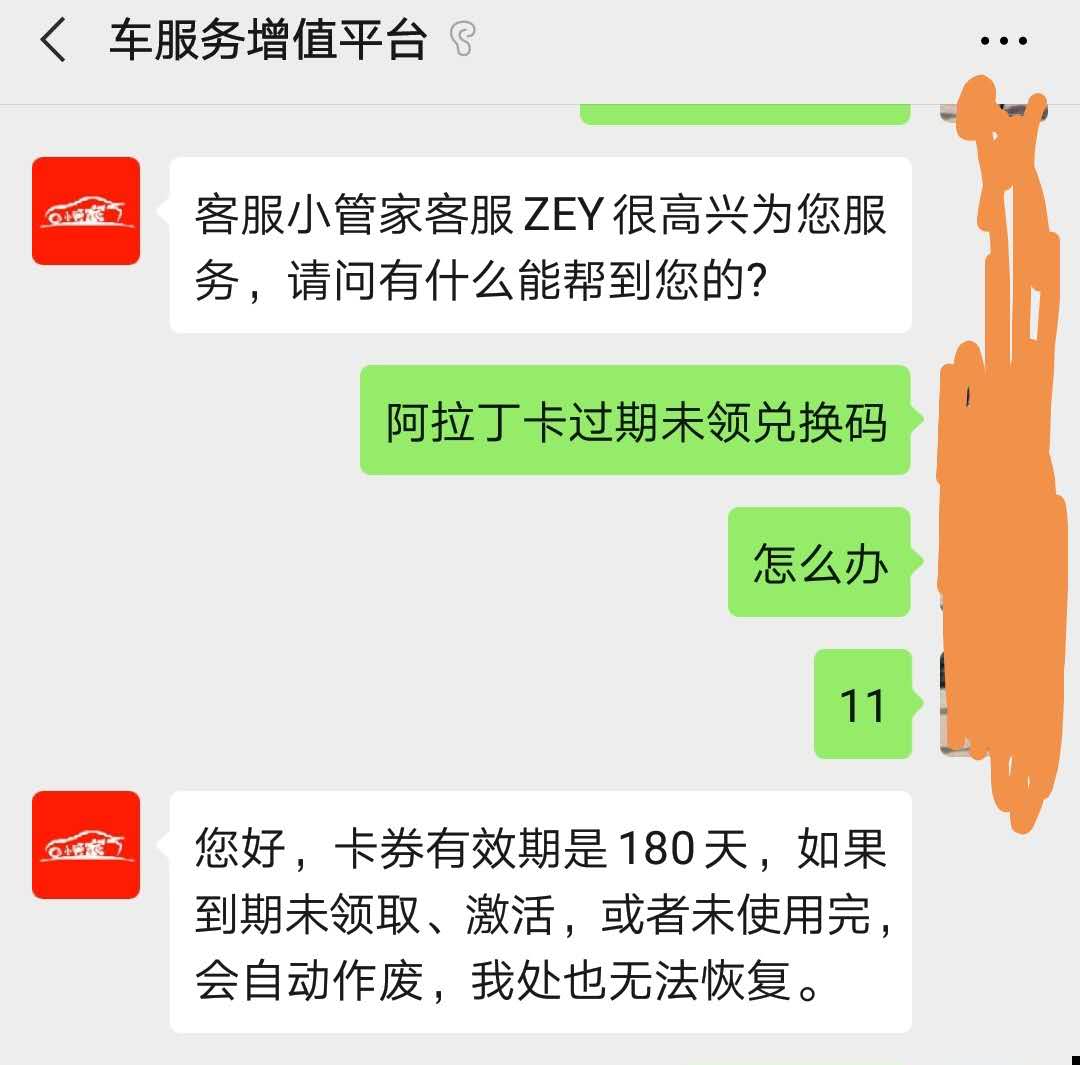Image resolution: width=1080 pixels, height=1065 pixels.
Task: Open the three-dot chat menu
Action: tap(1003, 42)
